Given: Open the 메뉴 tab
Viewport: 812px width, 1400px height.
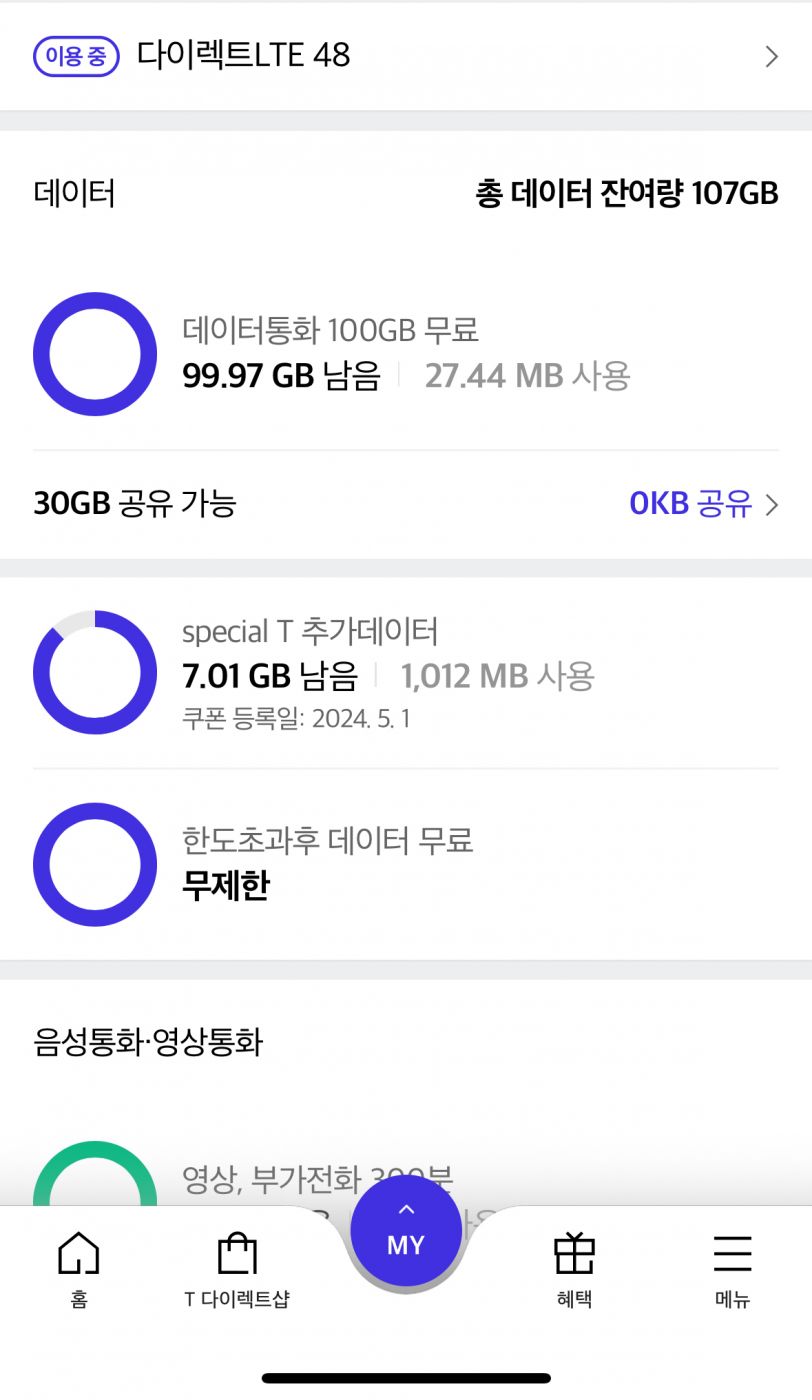Looking at the screenshot, I should pos(732,1268).
